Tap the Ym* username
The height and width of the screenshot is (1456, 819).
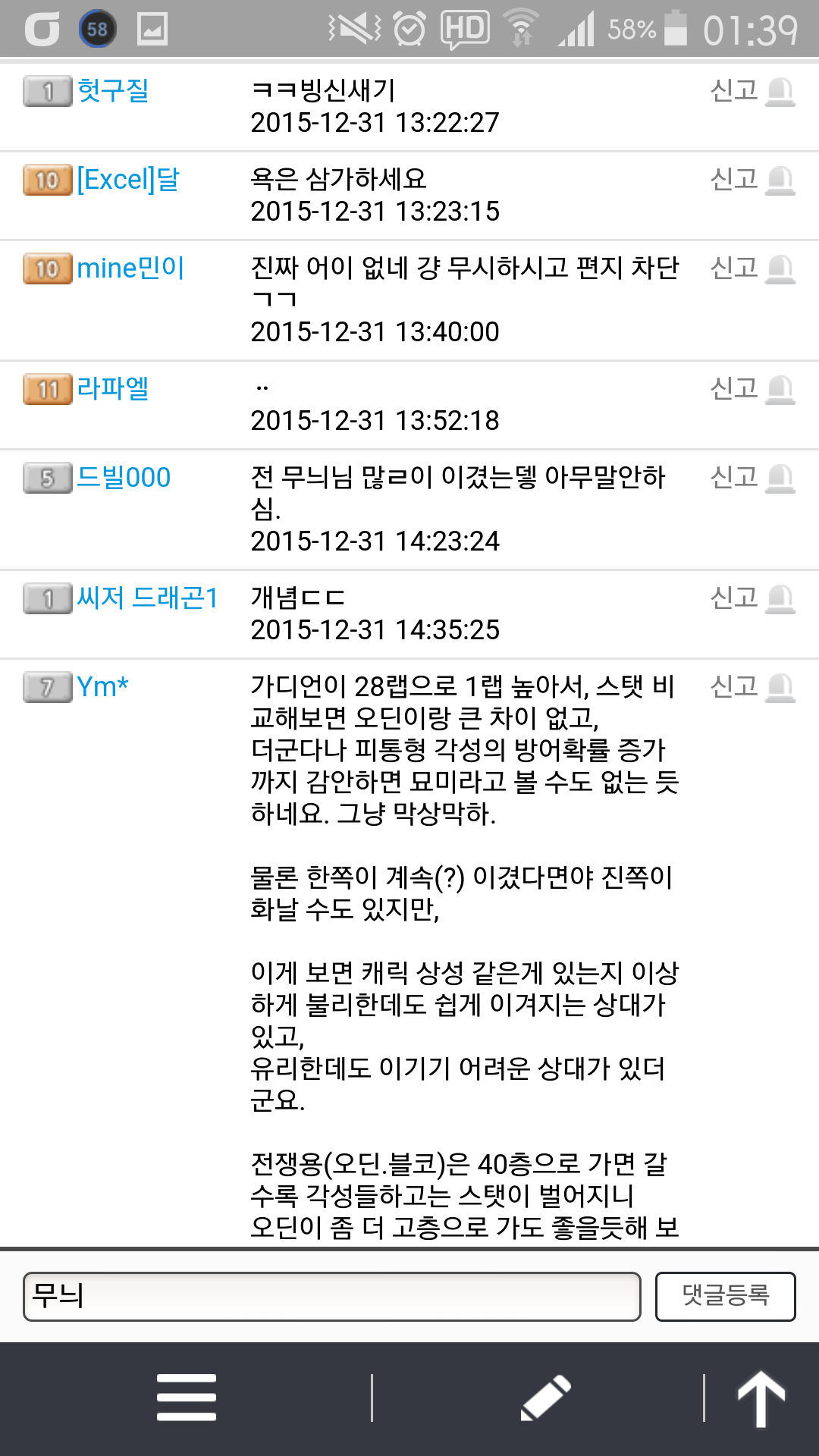(102, 687)
